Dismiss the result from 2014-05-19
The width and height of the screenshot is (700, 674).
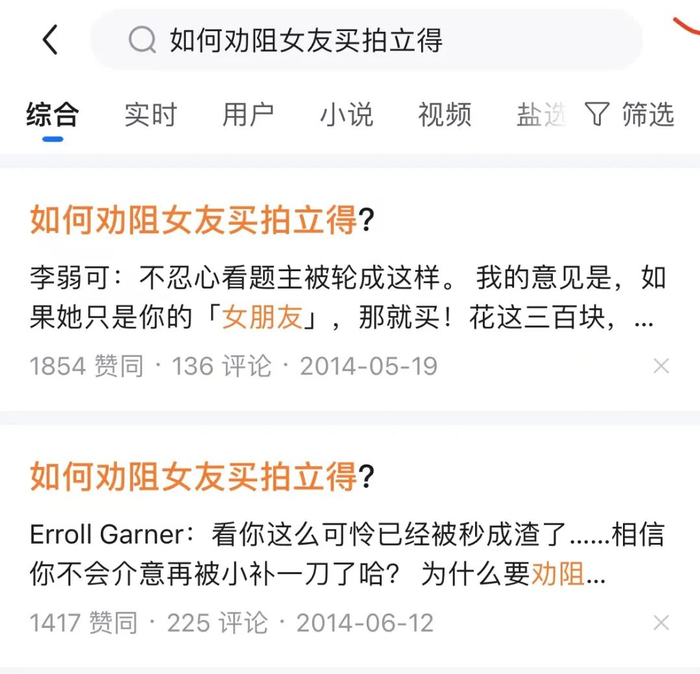661,366
